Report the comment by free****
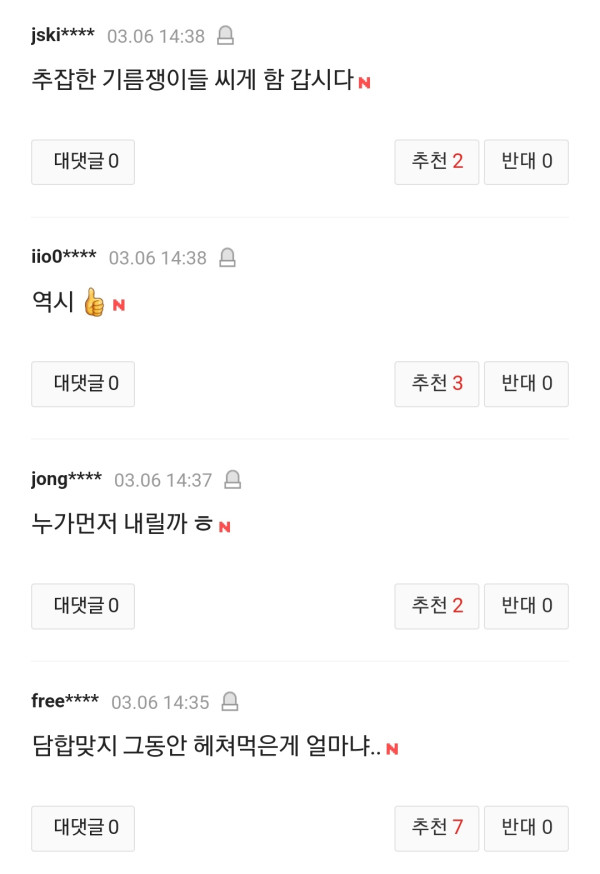 230,702
